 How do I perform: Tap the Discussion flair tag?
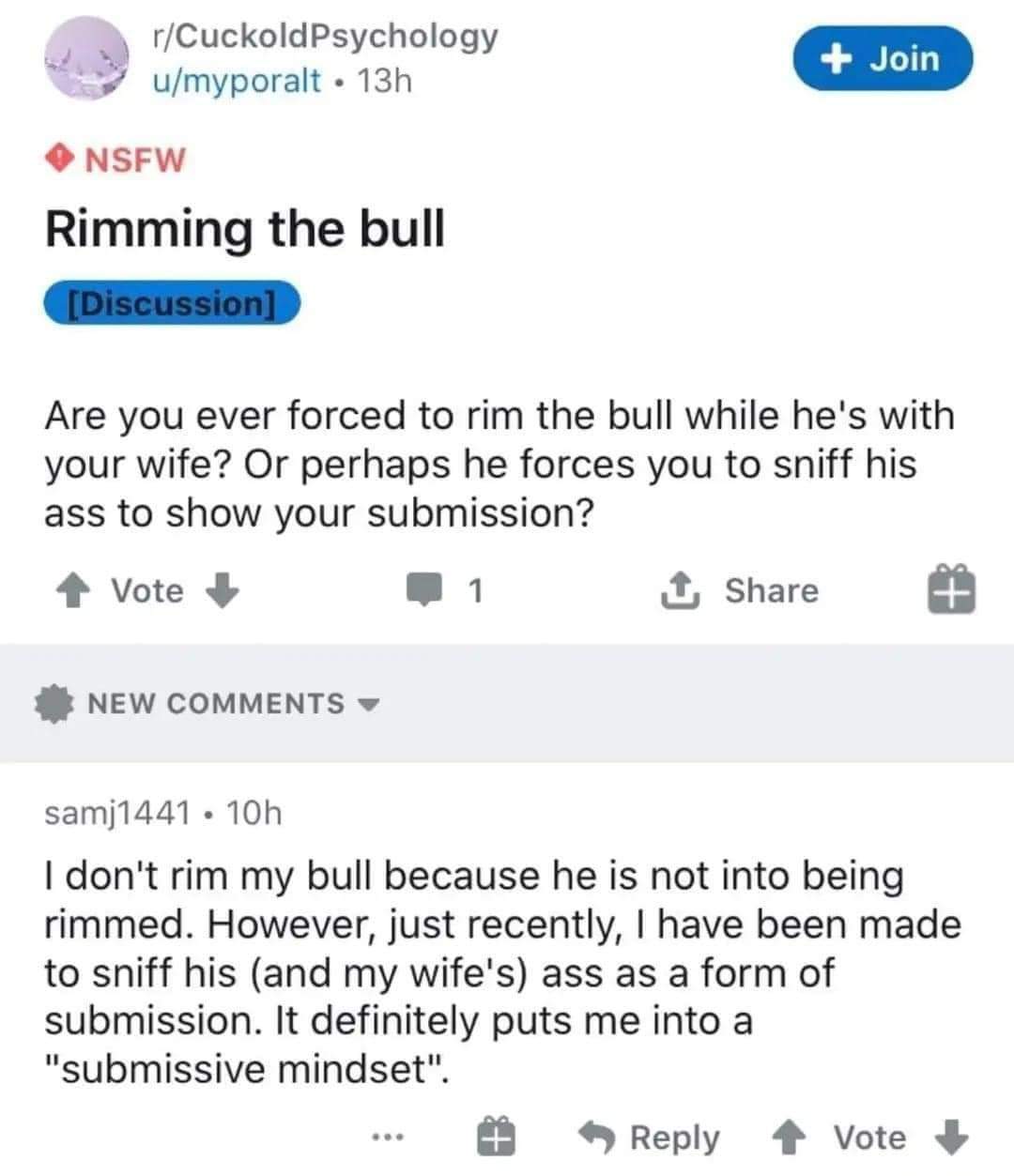coord(172,304)
